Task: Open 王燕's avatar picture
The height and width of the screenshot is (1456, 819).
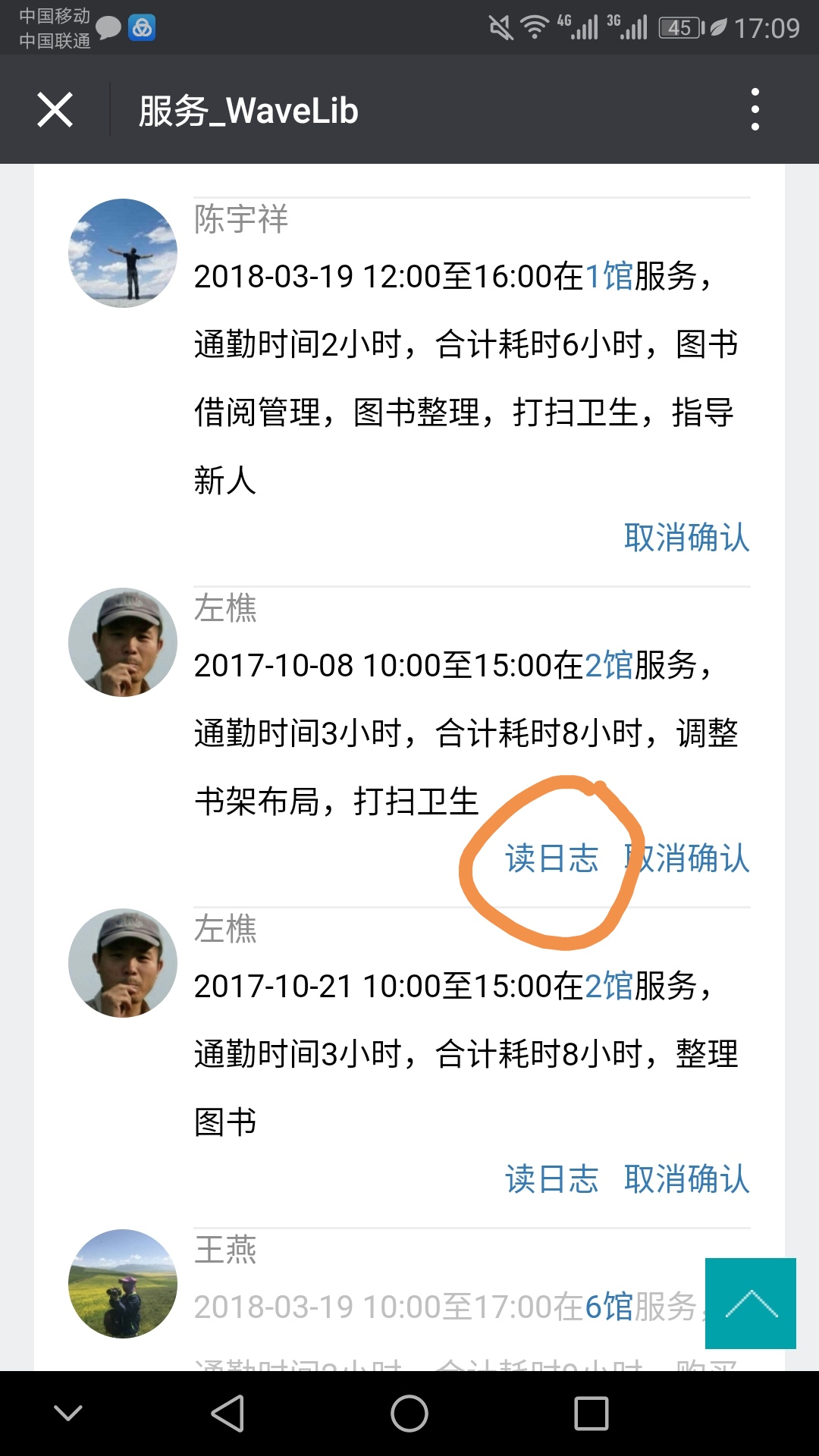Action: [123, 1284]
